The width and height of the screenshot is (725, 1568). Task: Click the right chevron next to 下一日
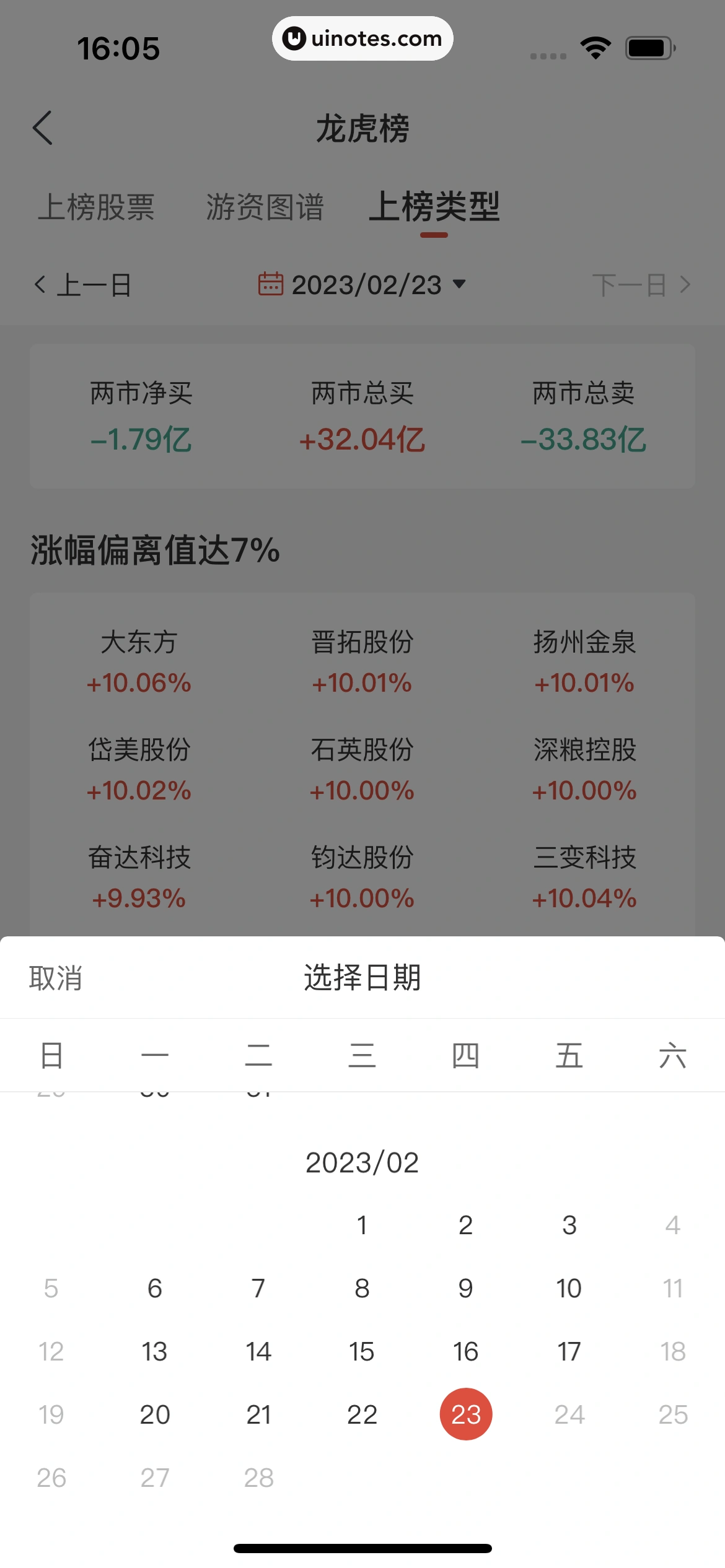pos(685,285)
